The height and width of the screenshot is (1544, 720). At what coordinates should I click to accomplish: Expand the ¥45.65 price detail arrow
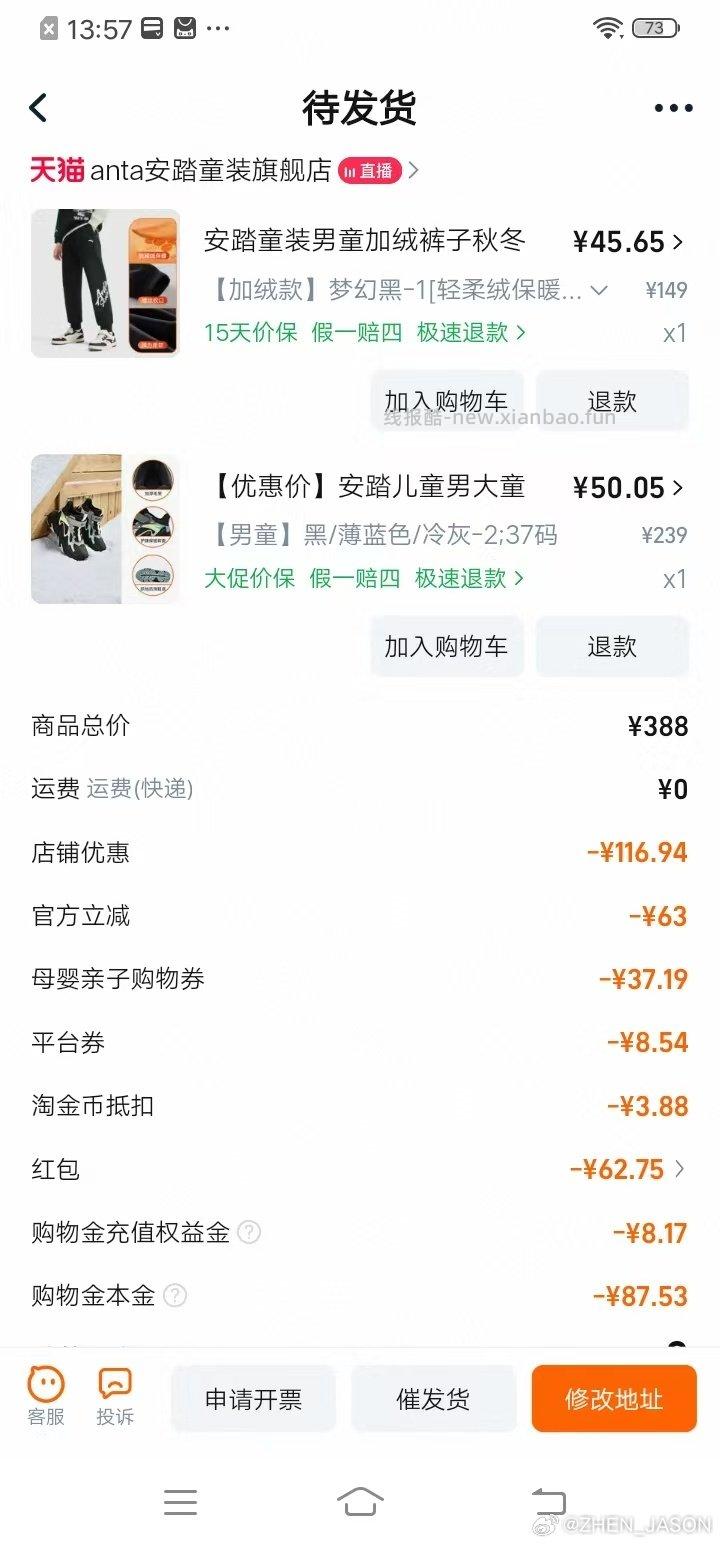[x=677, y=241]
